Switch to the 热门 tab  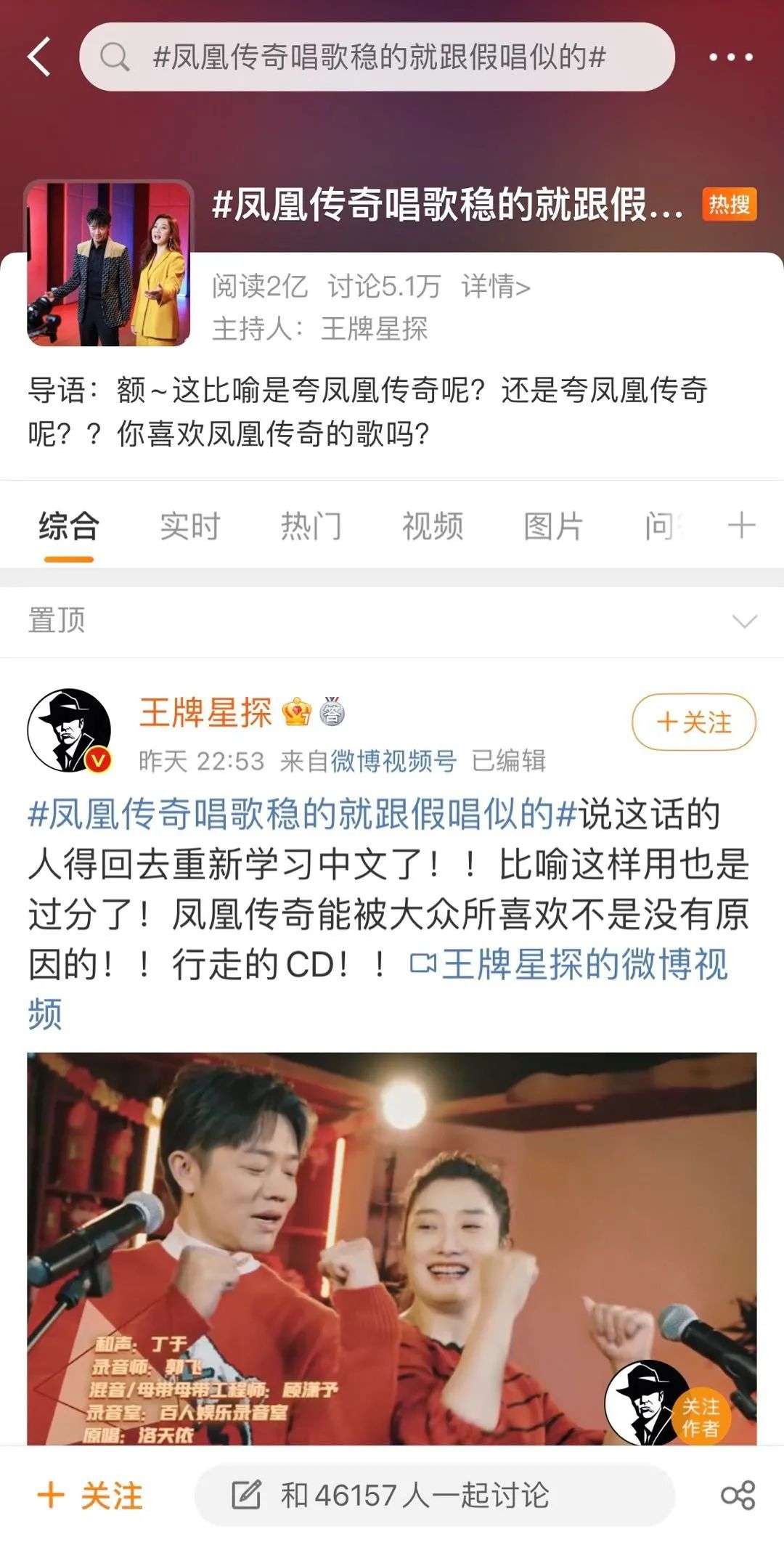tap(311, 526)
